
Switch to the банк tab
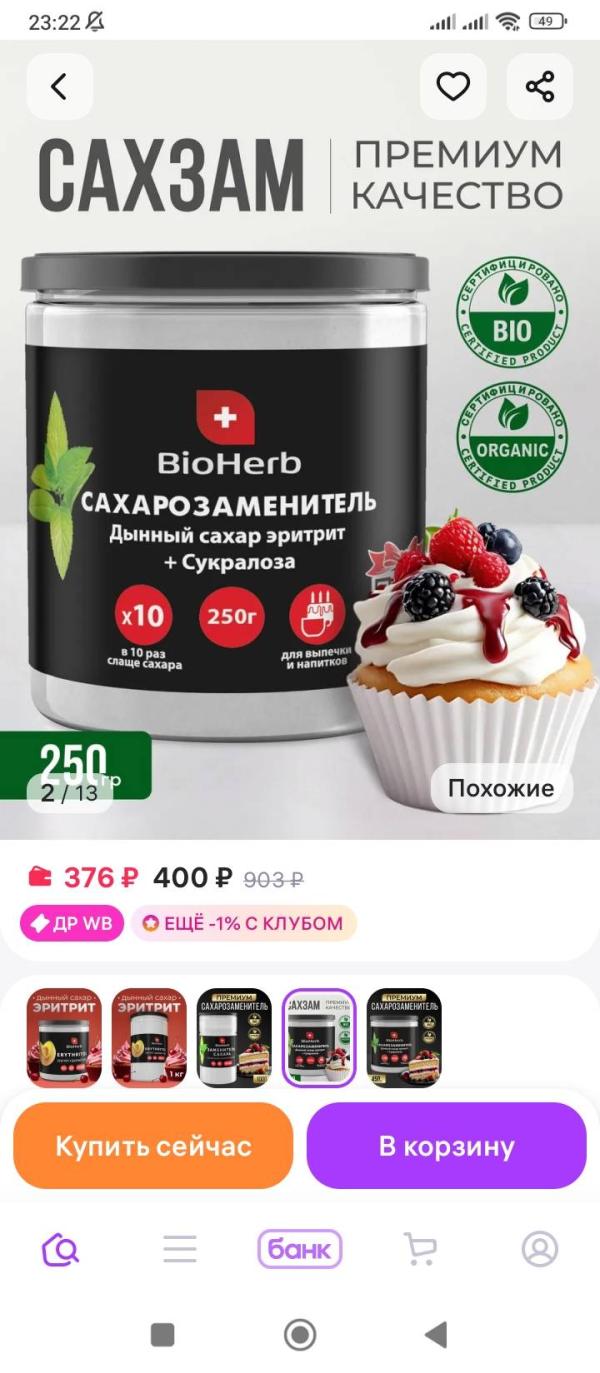(300, 1249)
